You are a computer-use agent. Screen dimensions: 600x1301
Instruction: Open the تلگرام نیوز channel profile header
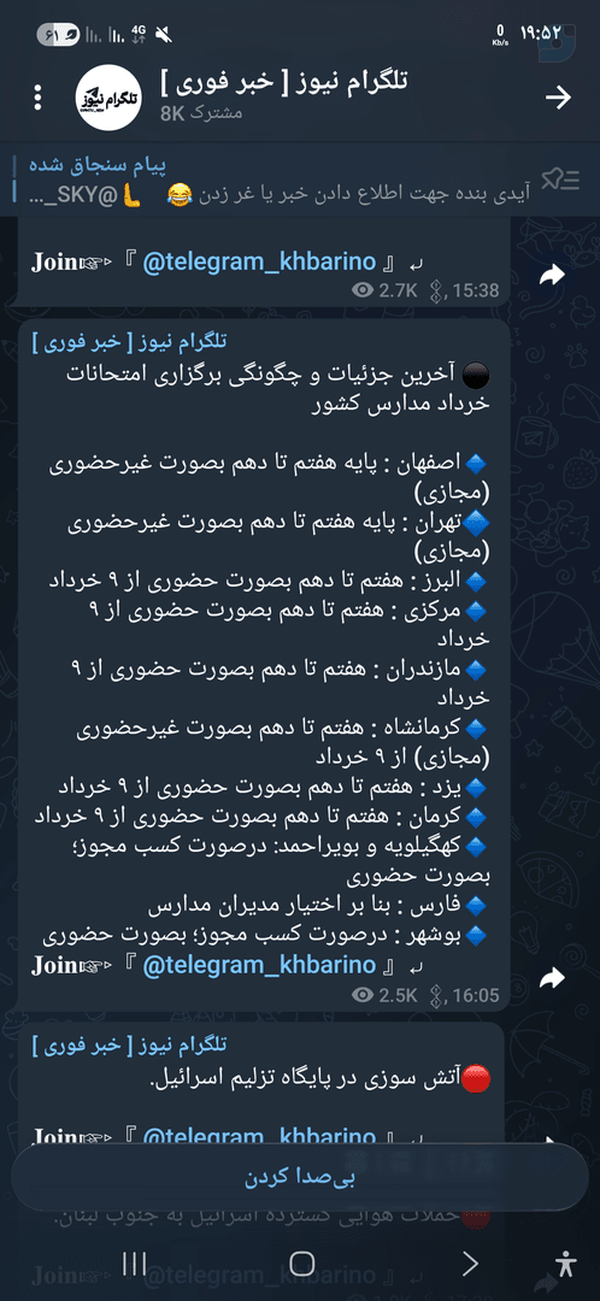(x=242, y=96)
